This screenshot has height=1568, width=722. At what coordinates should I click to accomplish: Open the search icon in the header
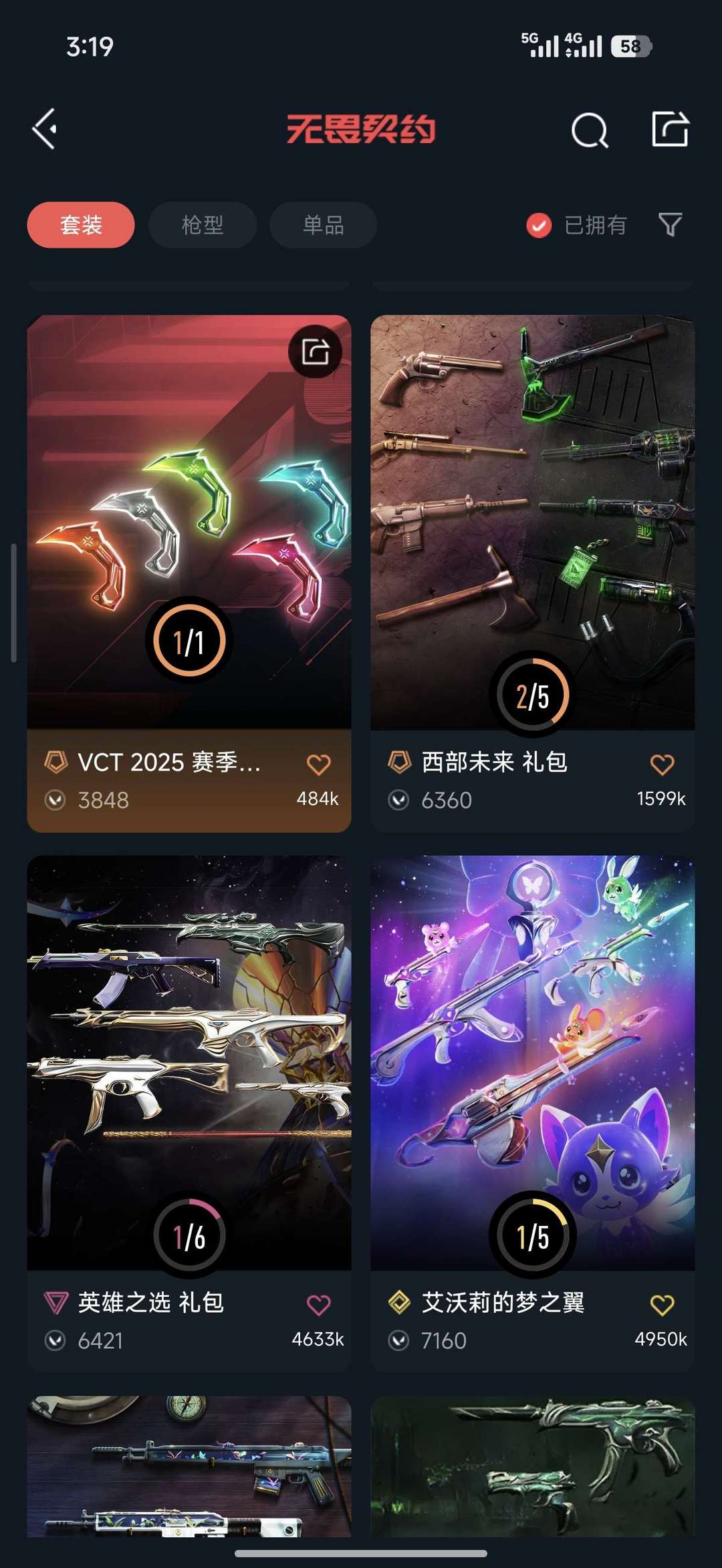590,130
